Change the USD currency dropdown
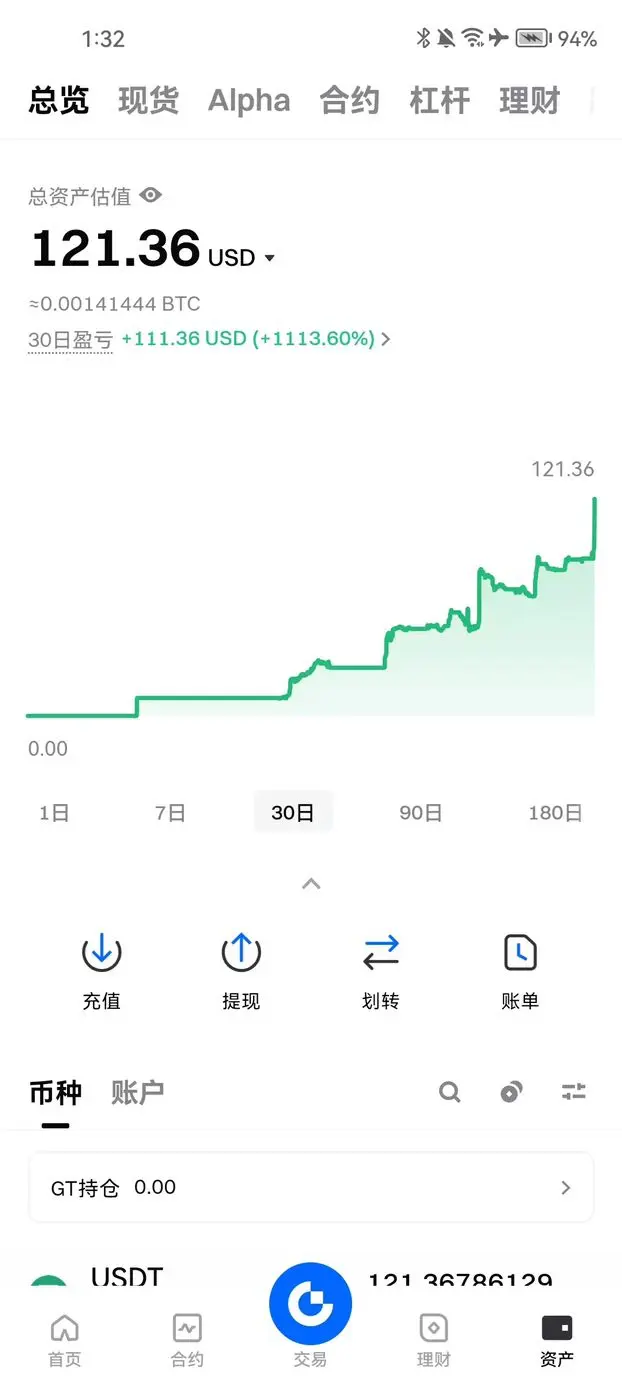Screen dimensions: 622x1380 (242, 258)
